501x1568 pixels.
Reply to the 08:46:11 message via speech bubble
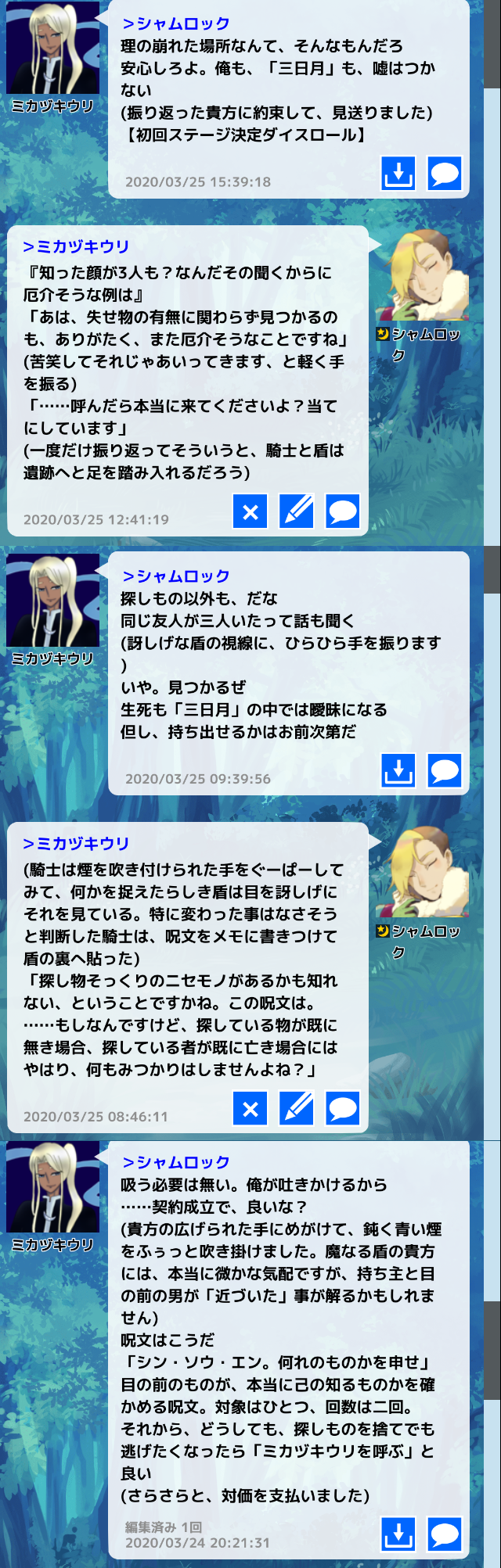pyautogui.click(x=342, y=1109)
